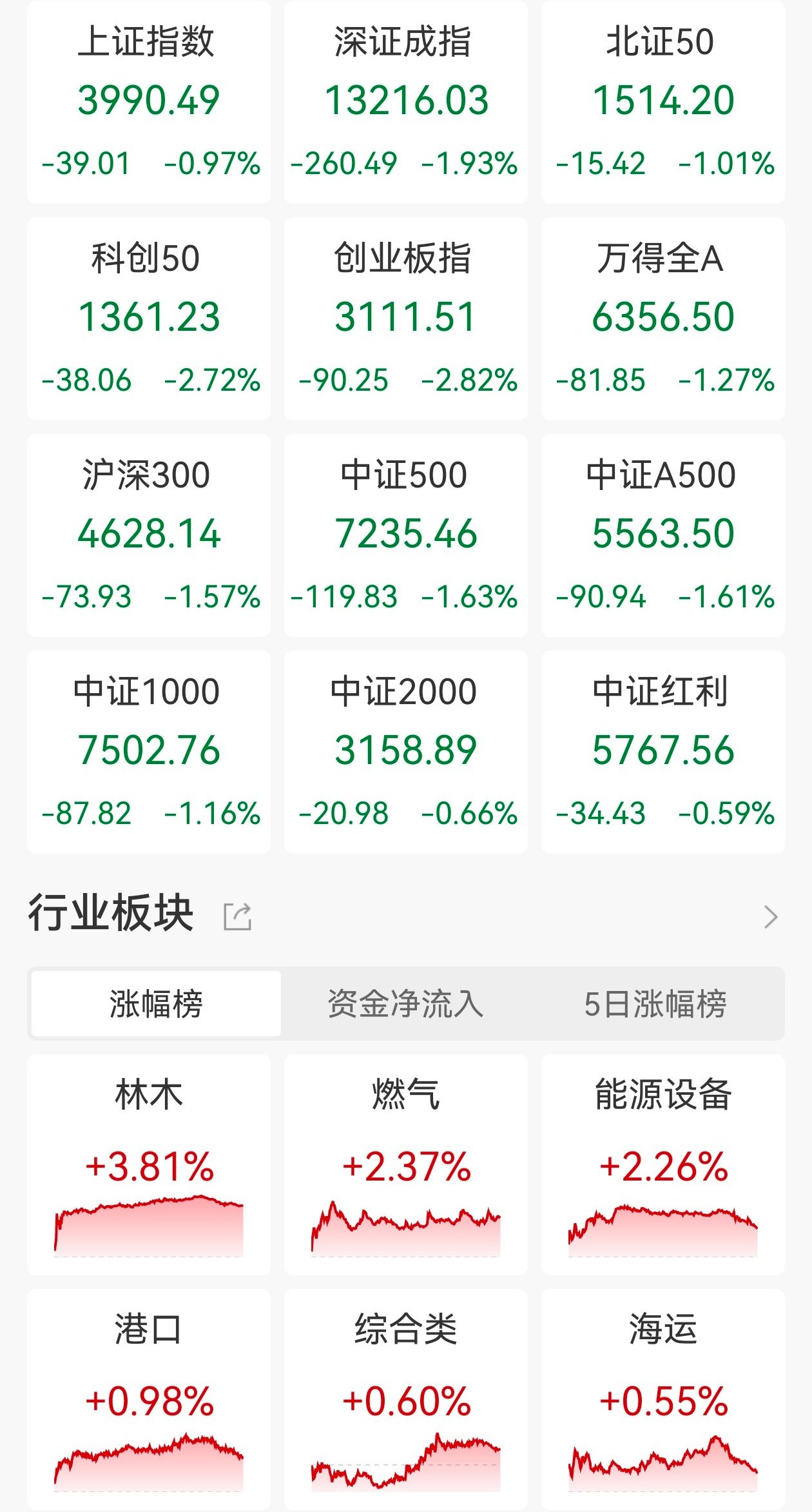Expand the 行业板块 list via chevron

click(x=770, y=916)
